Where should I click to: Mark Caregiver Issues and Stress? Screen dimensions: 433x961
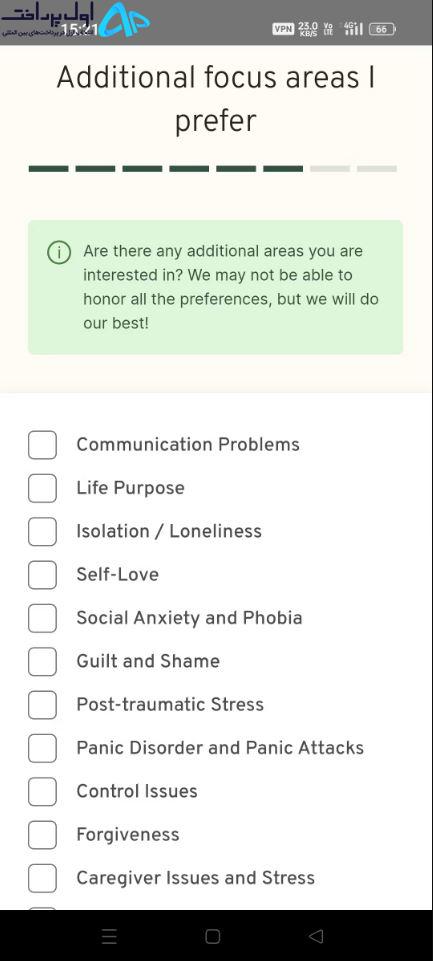(42, 878)
